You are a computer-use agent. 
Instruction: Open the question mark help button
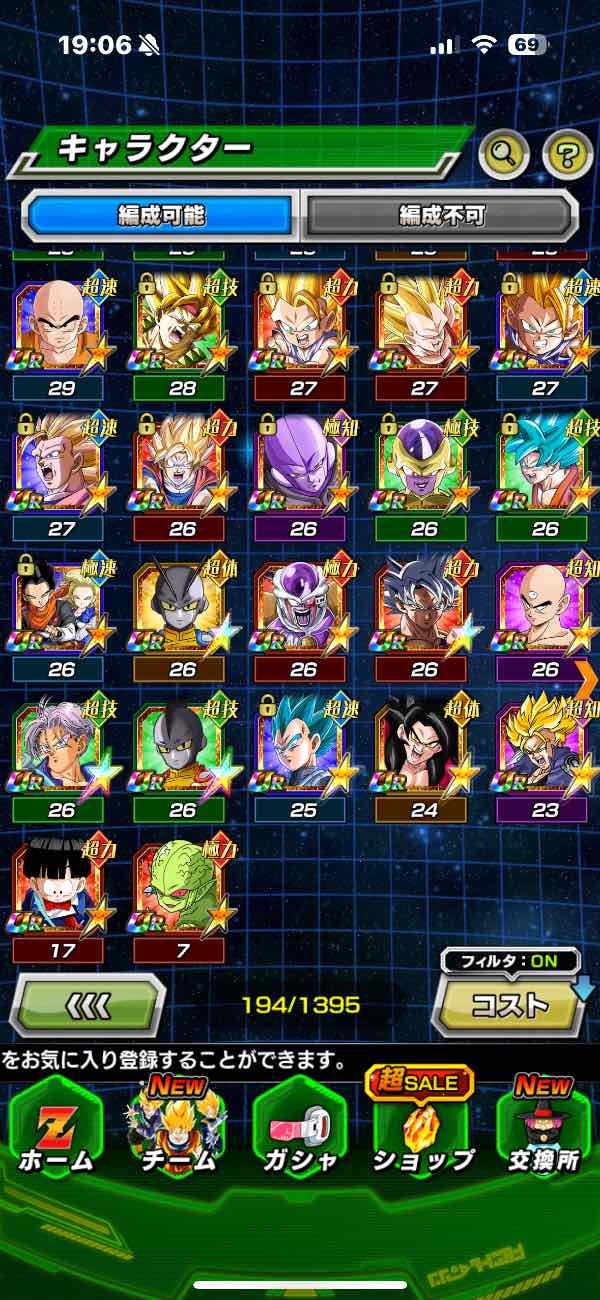[x=567, y=154]
